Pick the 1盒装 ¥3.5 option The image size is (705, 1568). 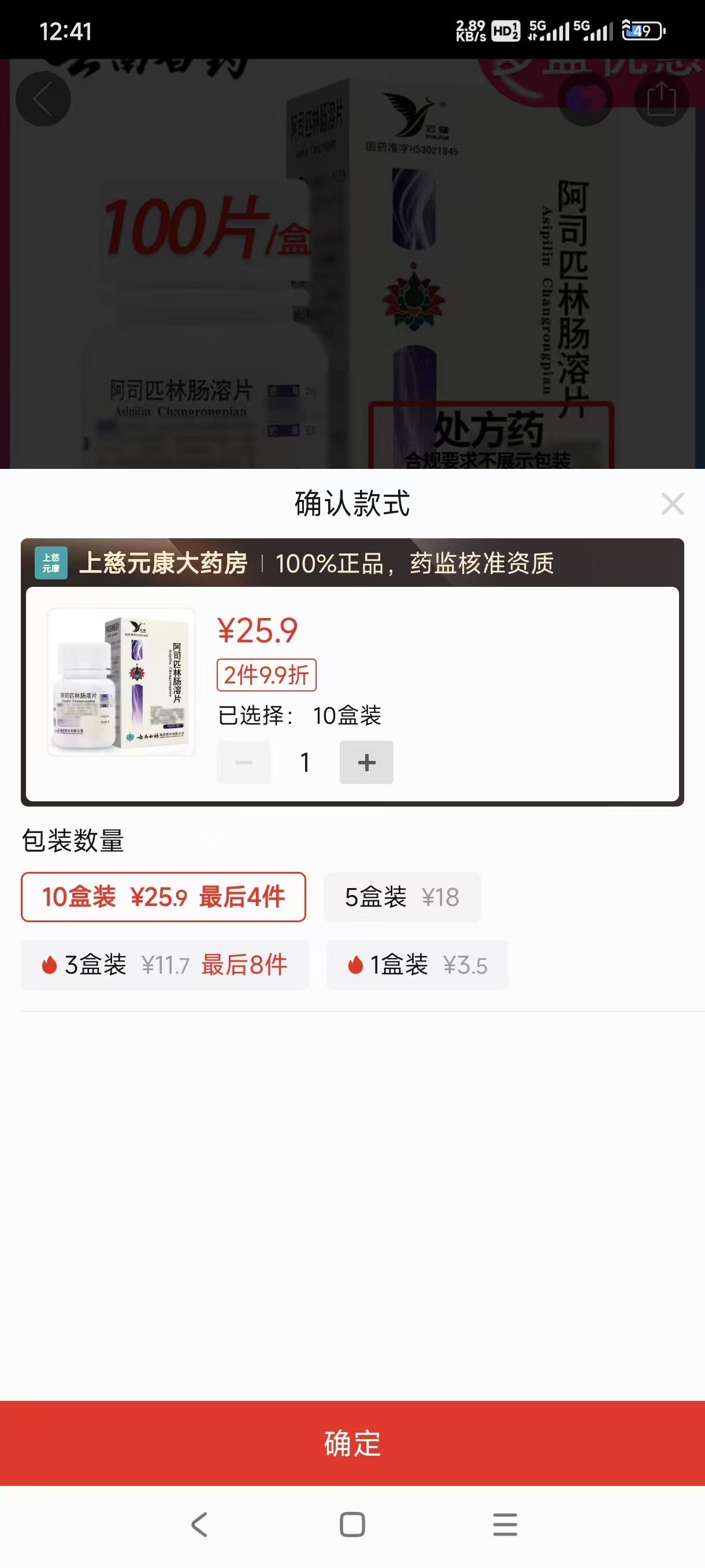(x=417, y=965)
